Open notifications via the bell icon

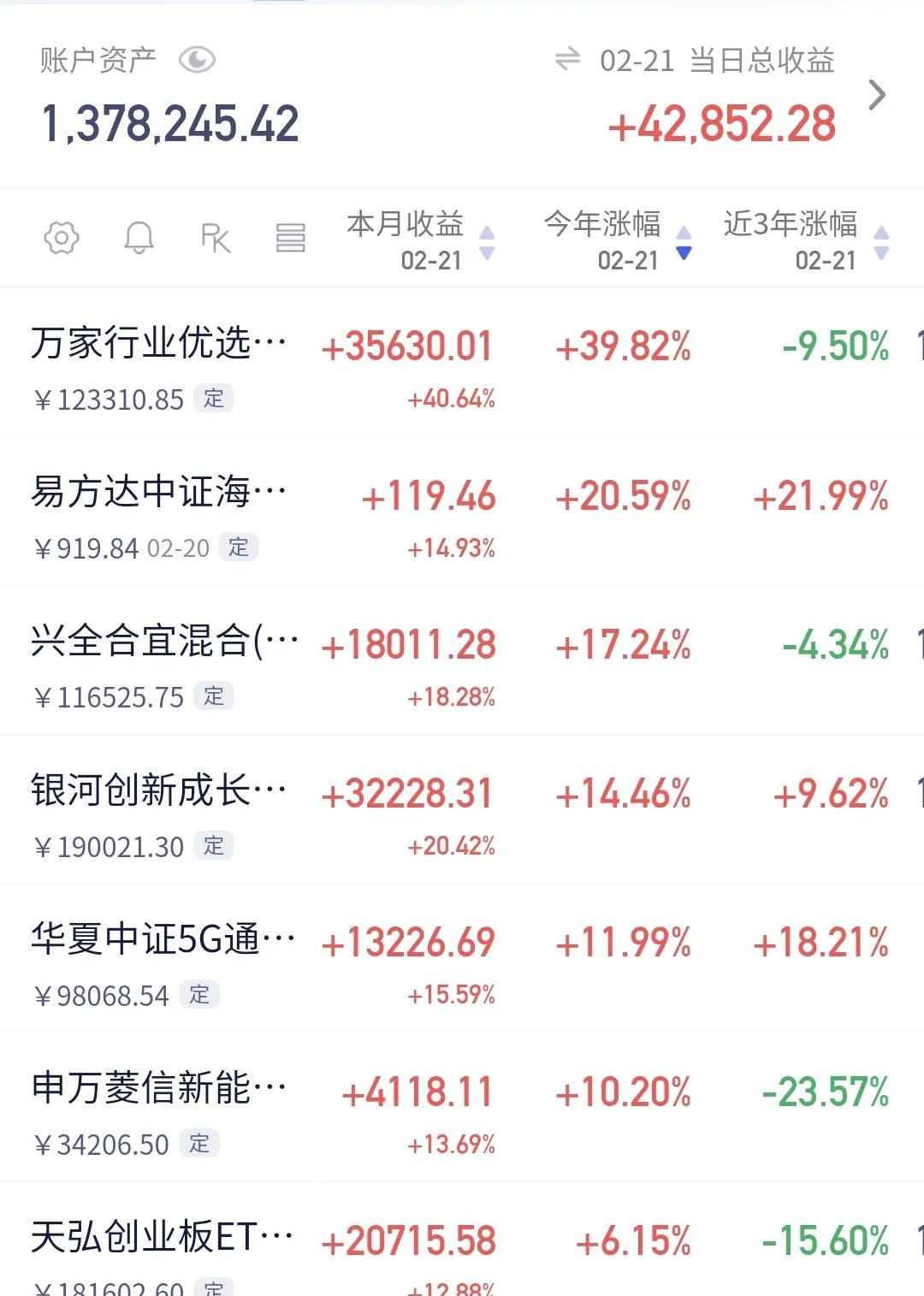(x=139, y=238)
